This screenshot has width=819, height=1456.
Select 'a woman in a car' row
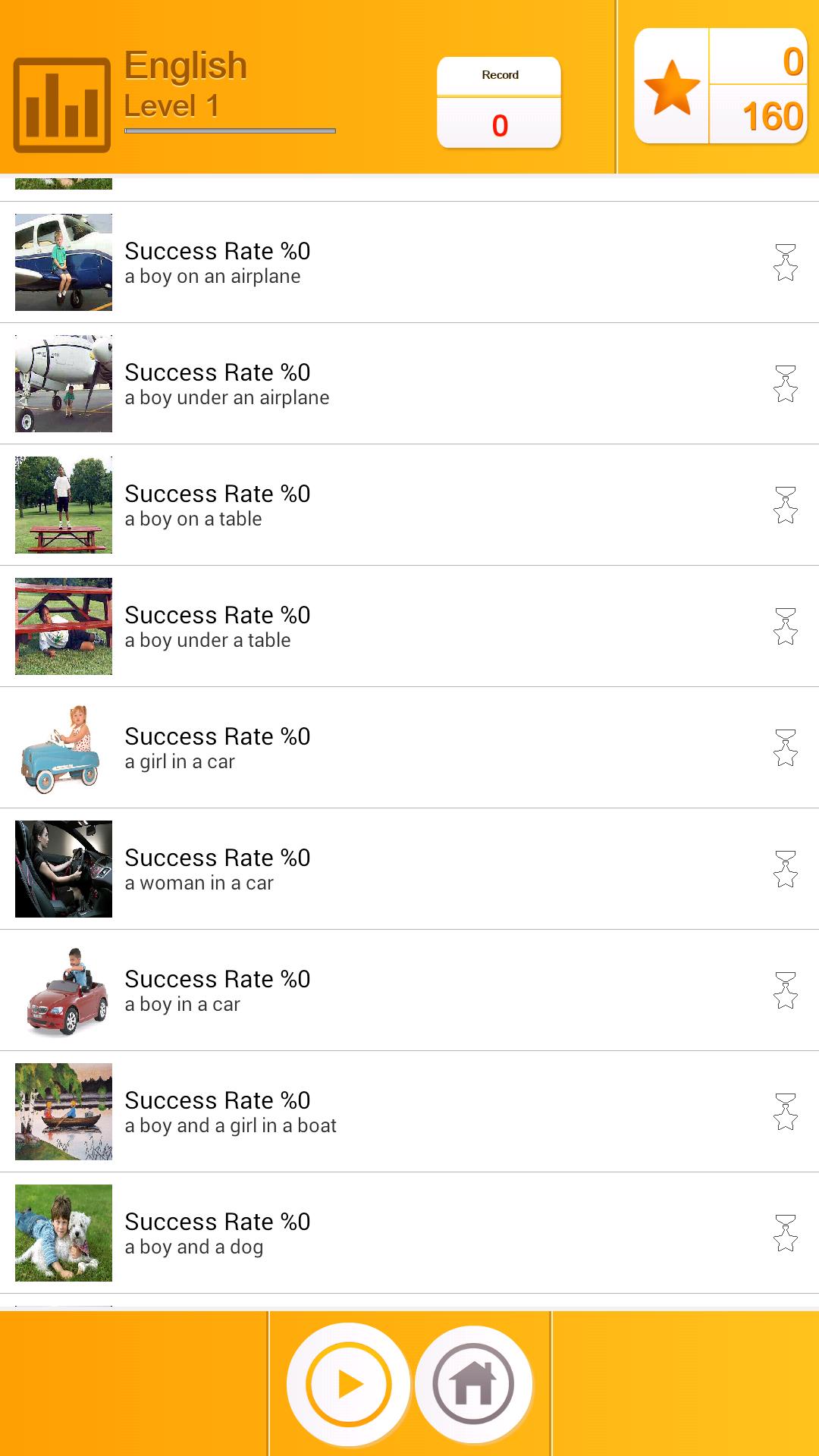click(379, 869)
